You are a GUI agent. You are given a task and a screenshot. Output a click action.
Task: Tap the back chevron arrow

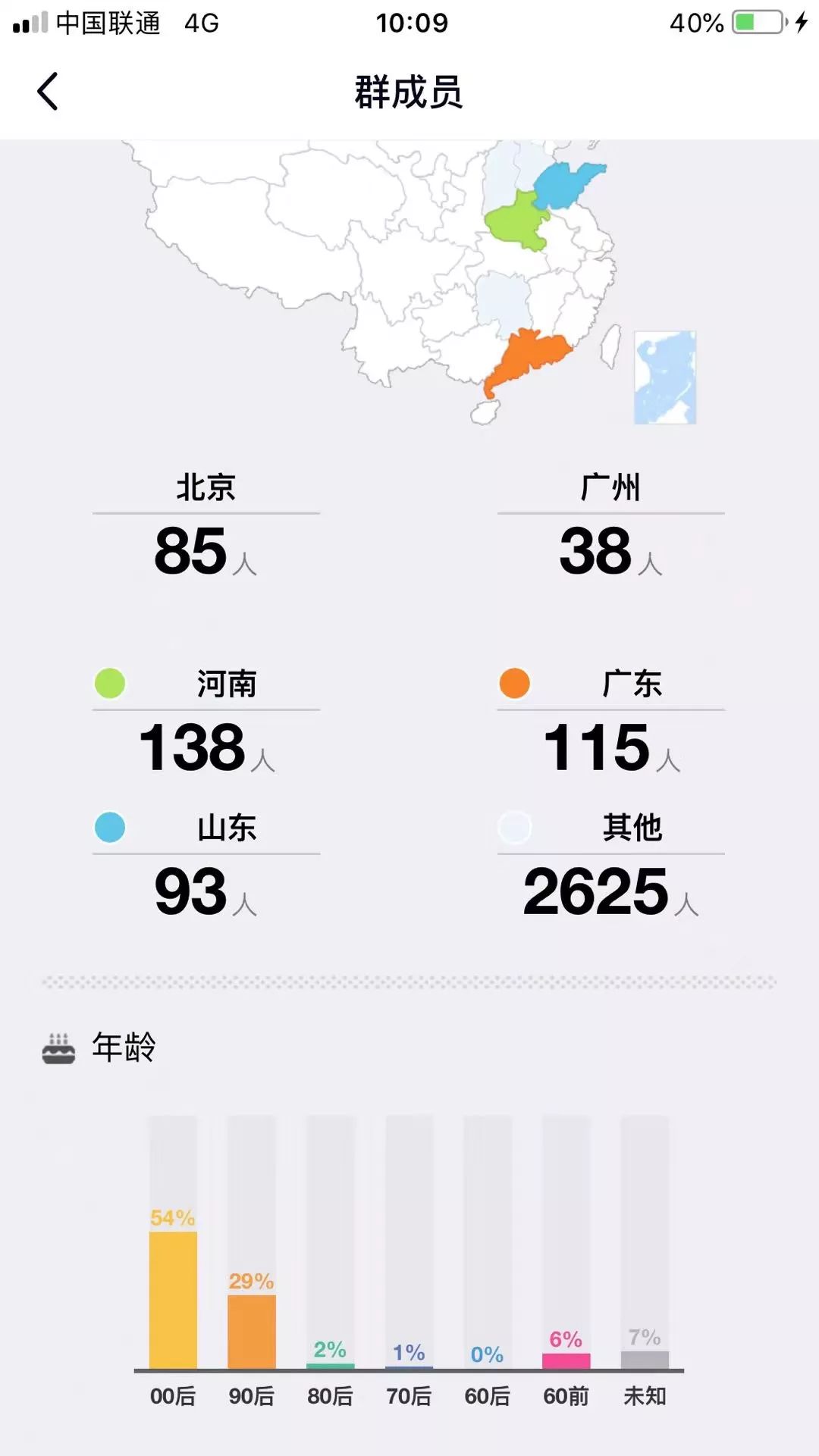pos(47,91)
